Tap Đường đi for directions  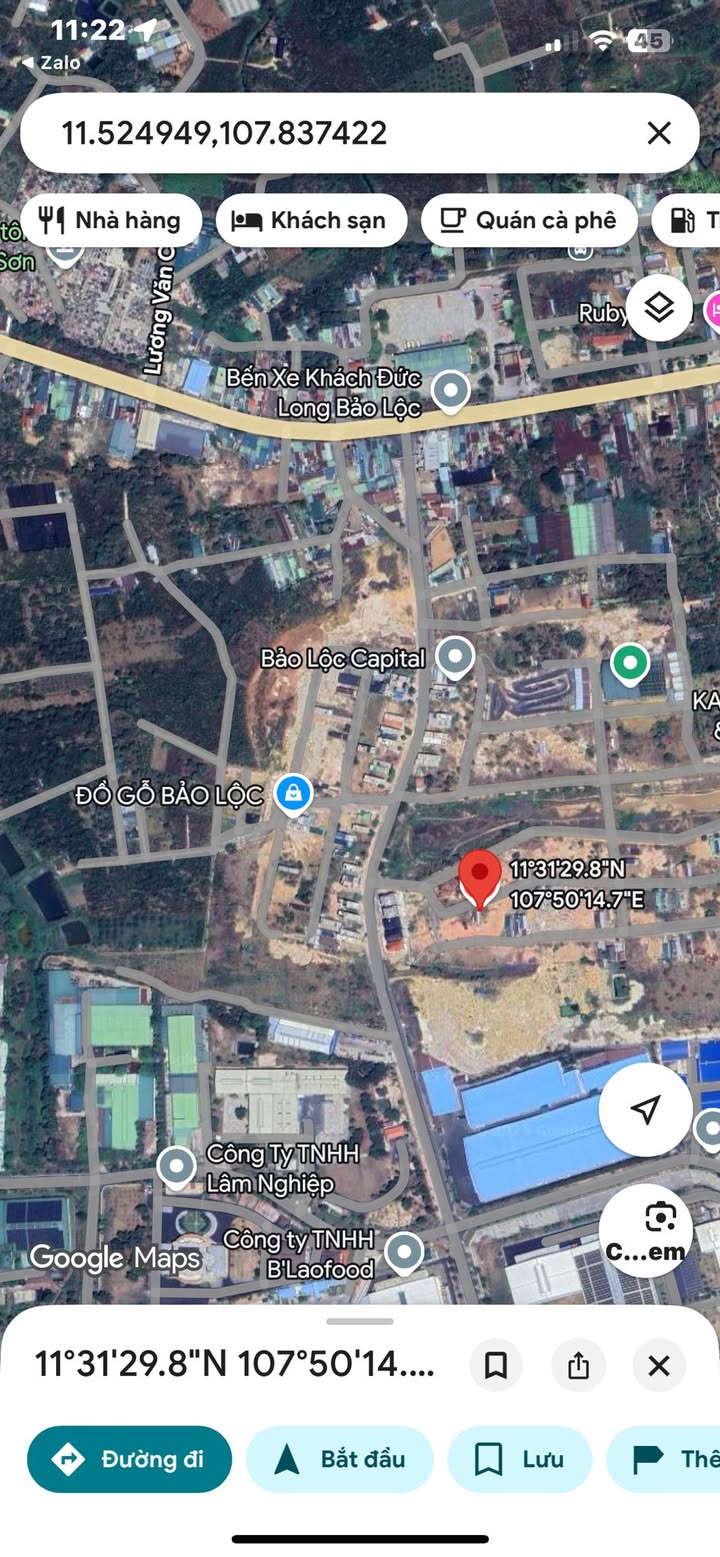point(130,1459)
